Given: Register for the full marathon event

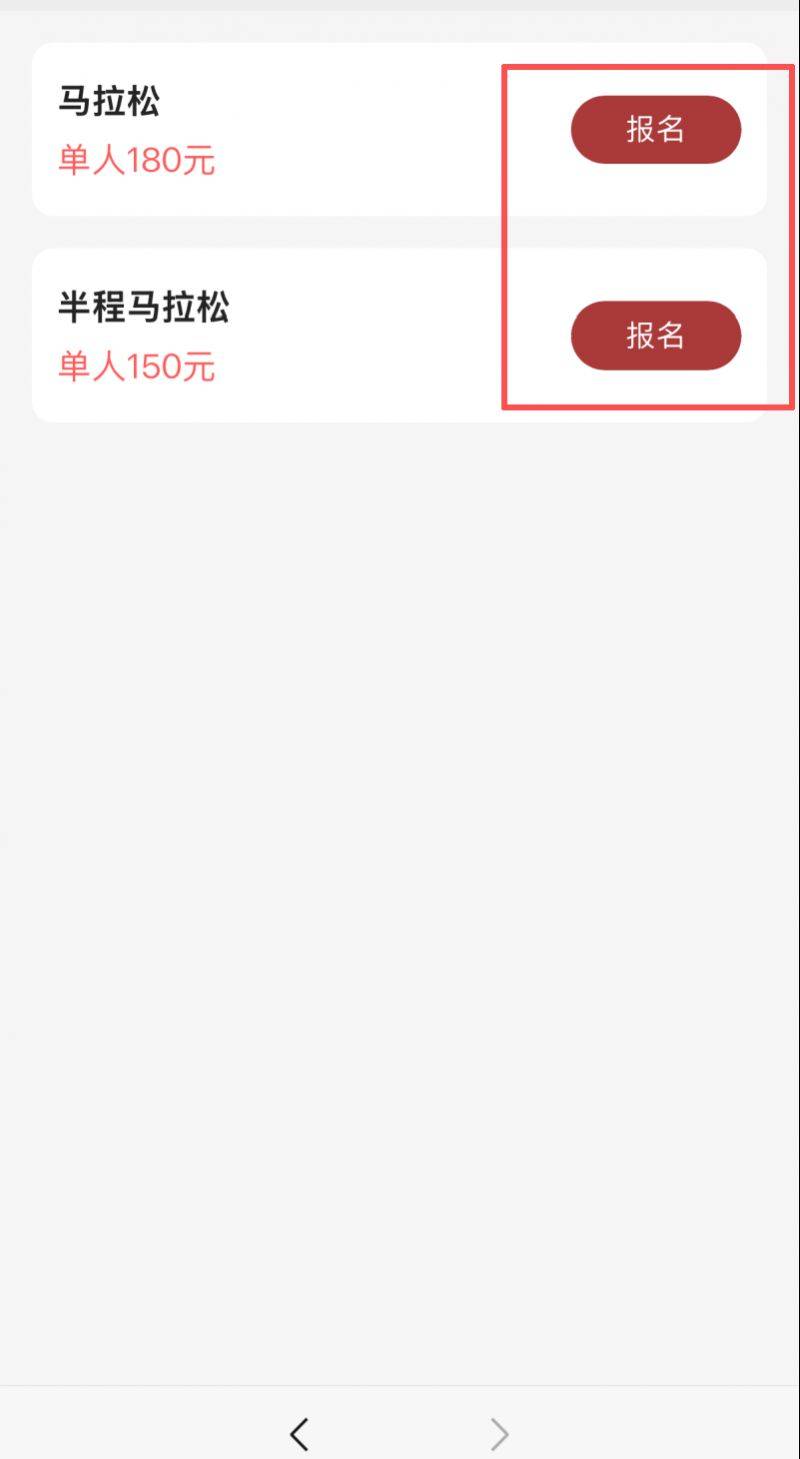Looking at the screenshot, I should (x=655, y=129).
